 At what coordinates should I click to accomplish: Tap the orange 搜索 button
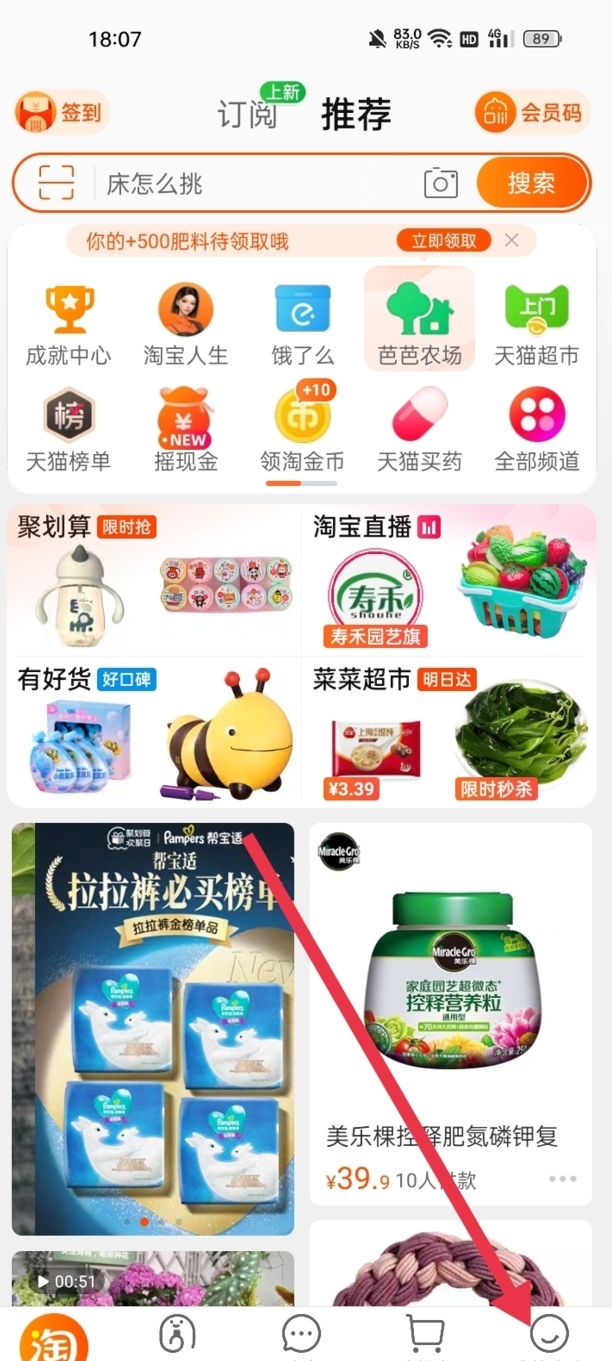[530, 183]
